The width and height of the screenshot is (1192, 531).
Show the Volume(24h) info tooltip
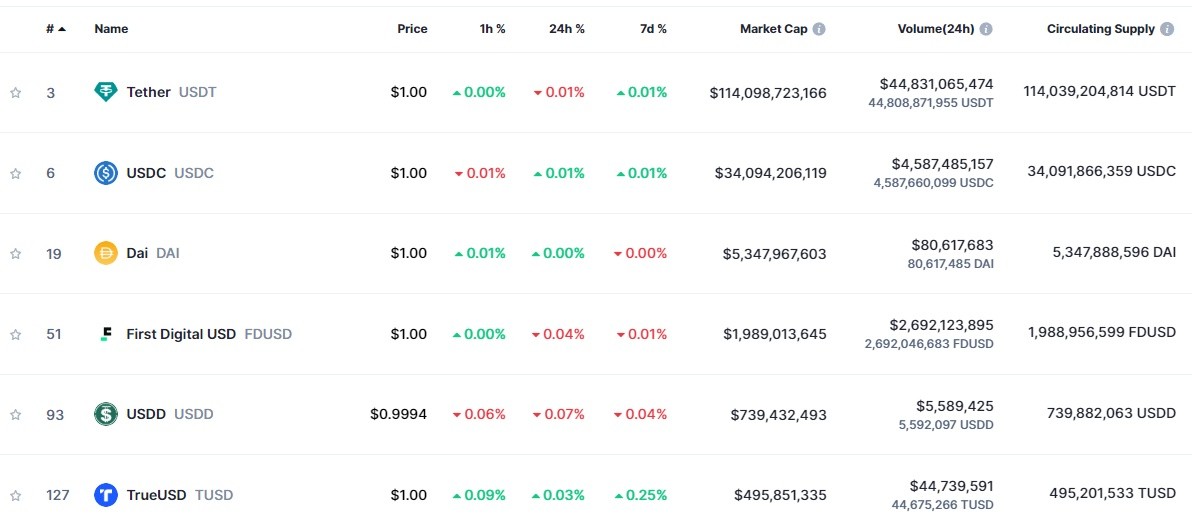click(986, 29)
